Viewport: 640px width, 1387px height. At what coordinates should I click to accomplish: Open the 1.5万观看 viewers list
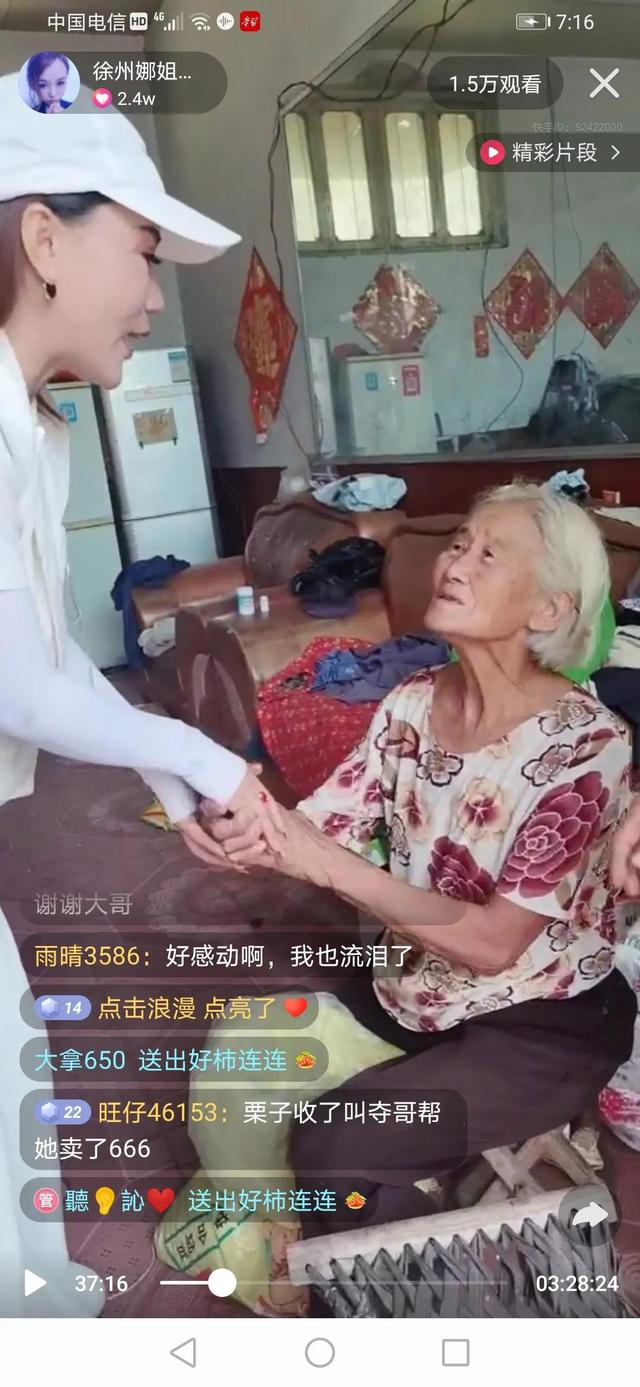pyautogui.click(x=494, y=84)
